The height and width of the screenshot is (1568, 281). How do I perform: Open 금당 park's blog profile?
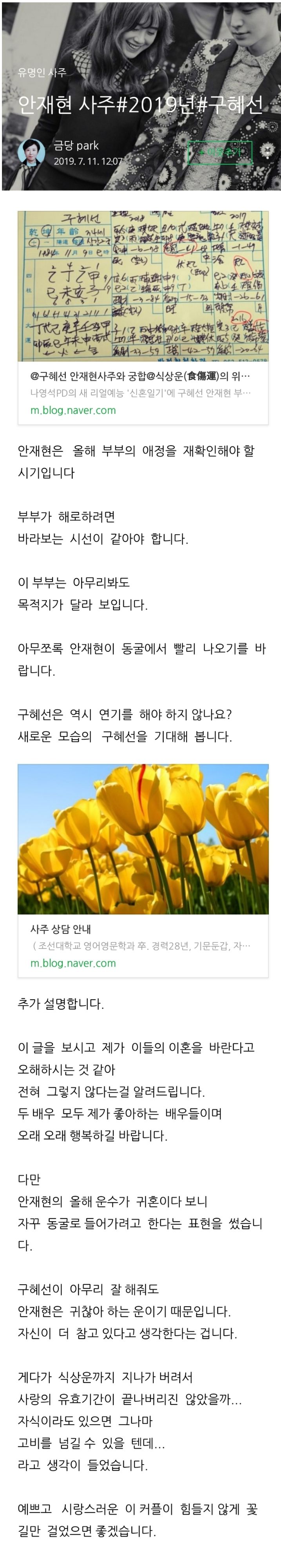pos(75,145)
